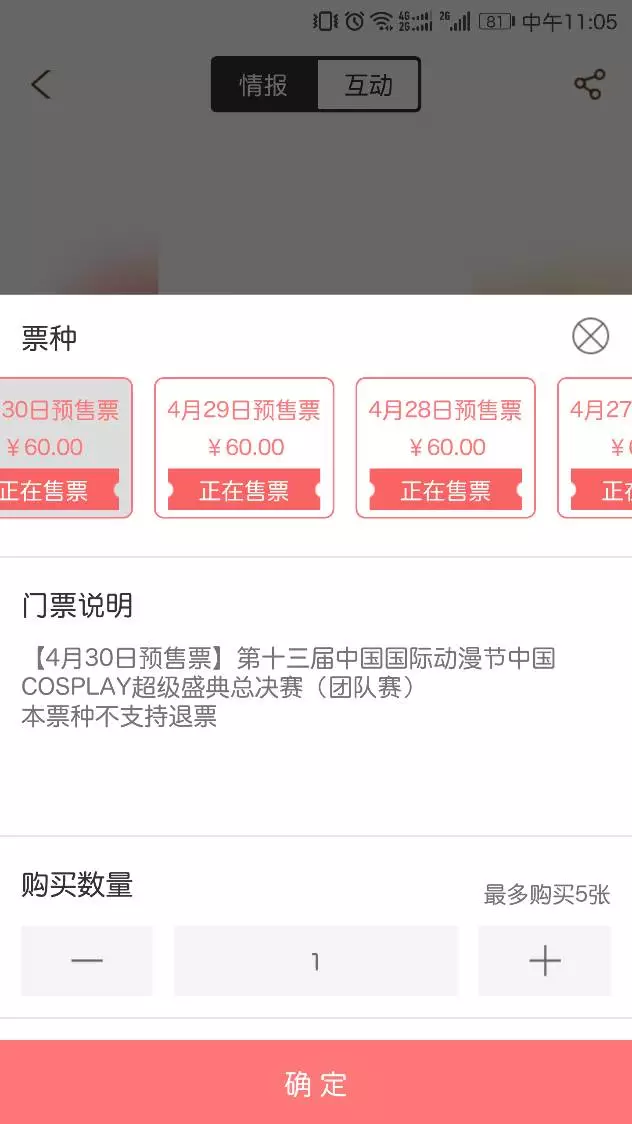Select the 4月28日预售票 ticket
Viewport: 632px width, 1124px height.
click(446, 448)
